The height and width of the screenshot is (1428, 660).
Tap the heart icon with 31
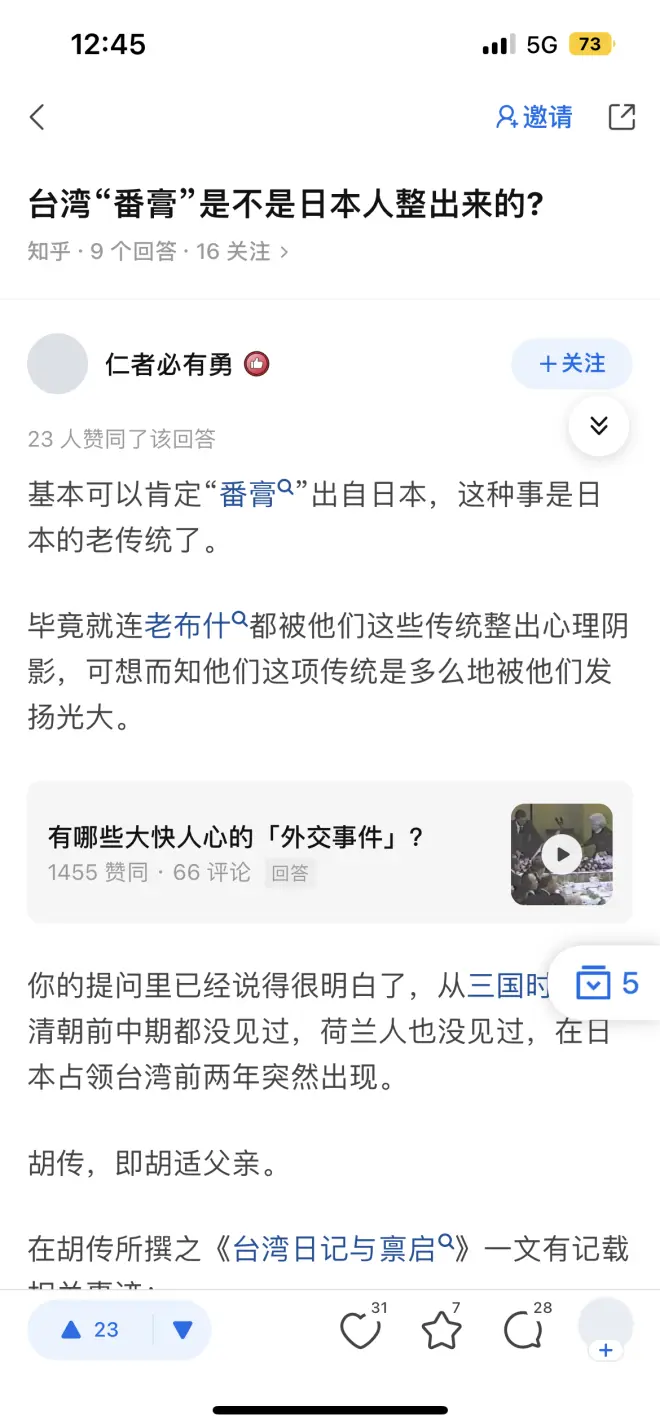click(x=360, y=1330)
